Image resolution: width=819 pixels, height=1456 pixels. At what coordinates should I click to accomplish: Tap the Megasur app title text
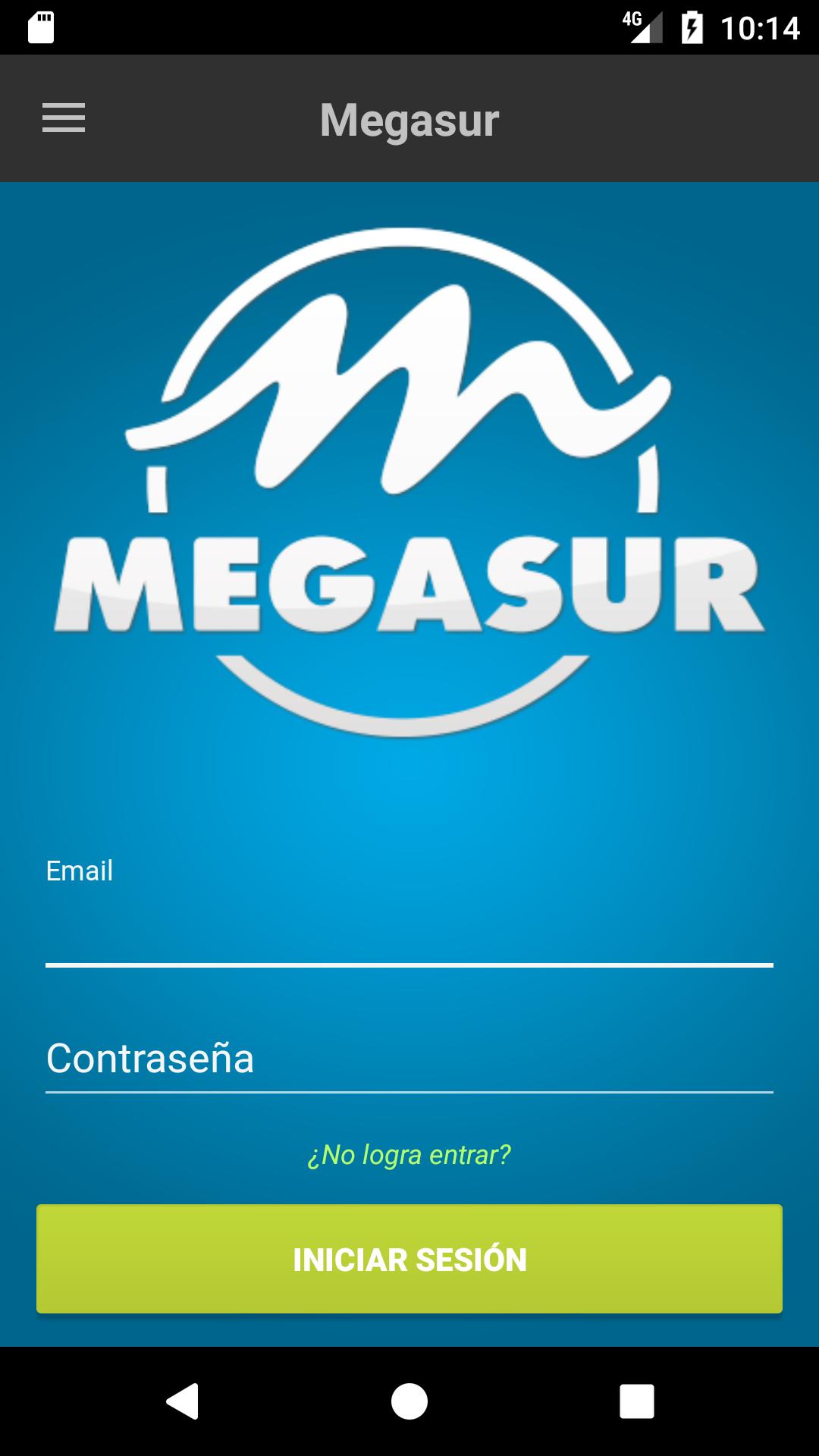(409, 120)
